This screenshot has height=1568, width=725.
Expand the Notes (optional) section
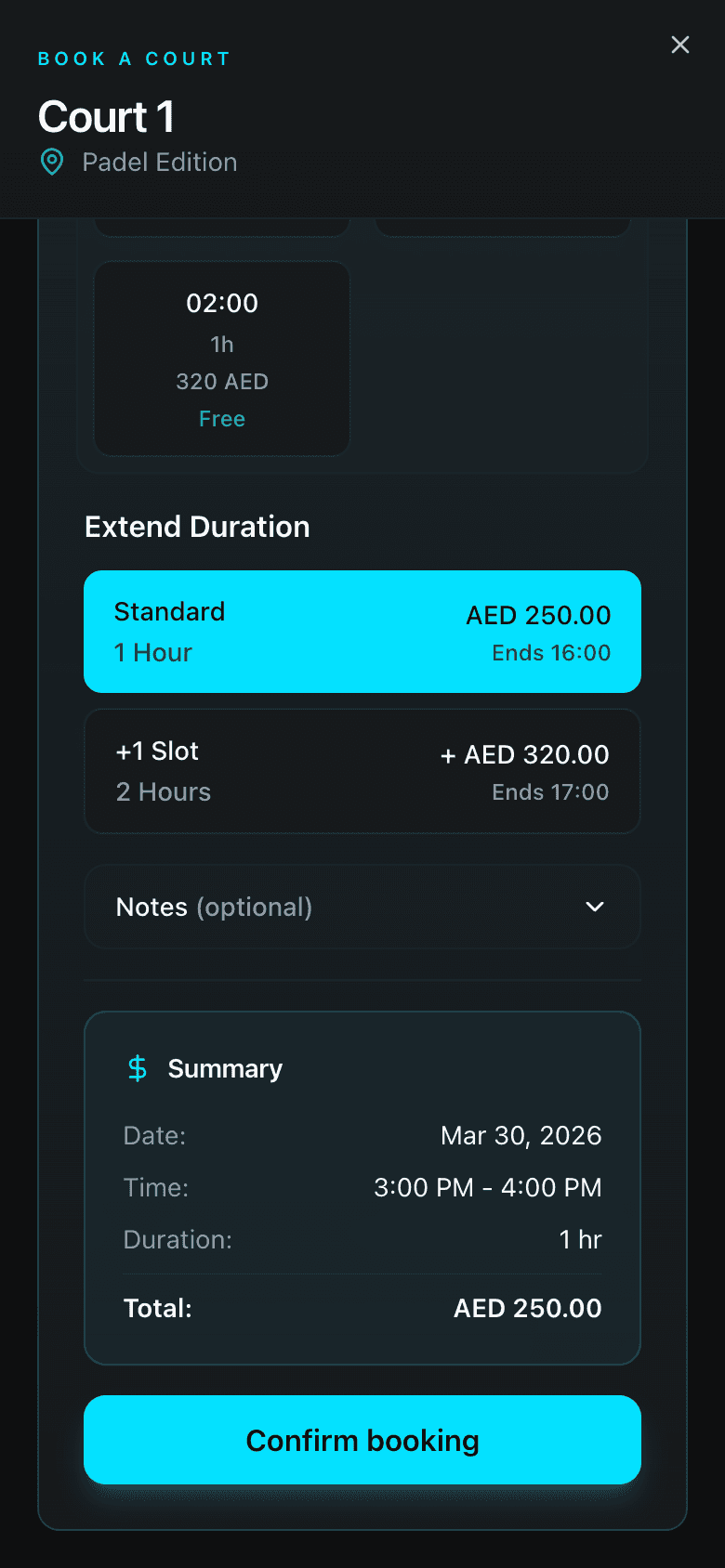pyautogui.click(x=362, y=907)
